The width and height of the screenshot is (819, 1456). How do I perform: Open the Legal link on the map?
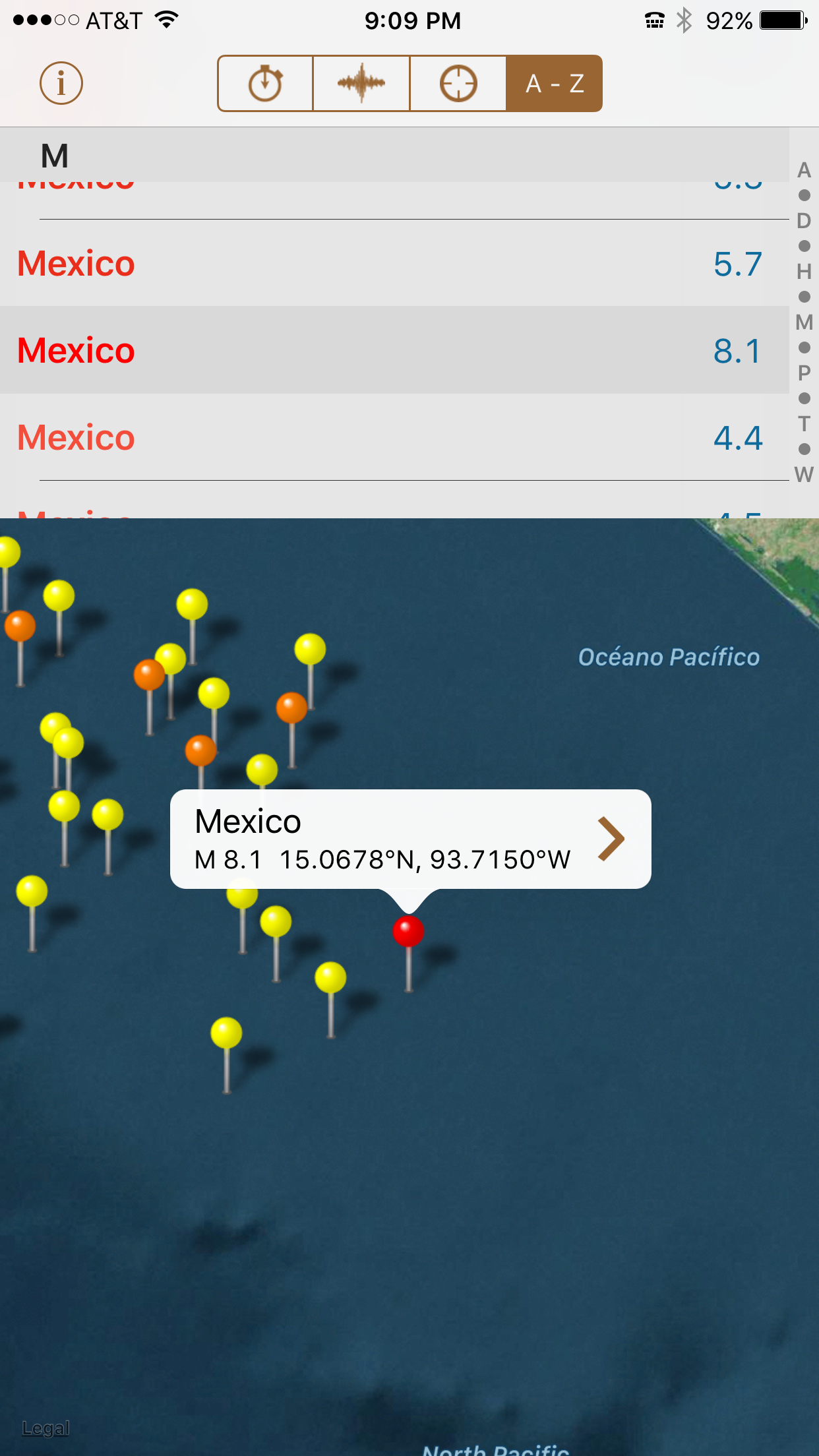[45, 1428]
